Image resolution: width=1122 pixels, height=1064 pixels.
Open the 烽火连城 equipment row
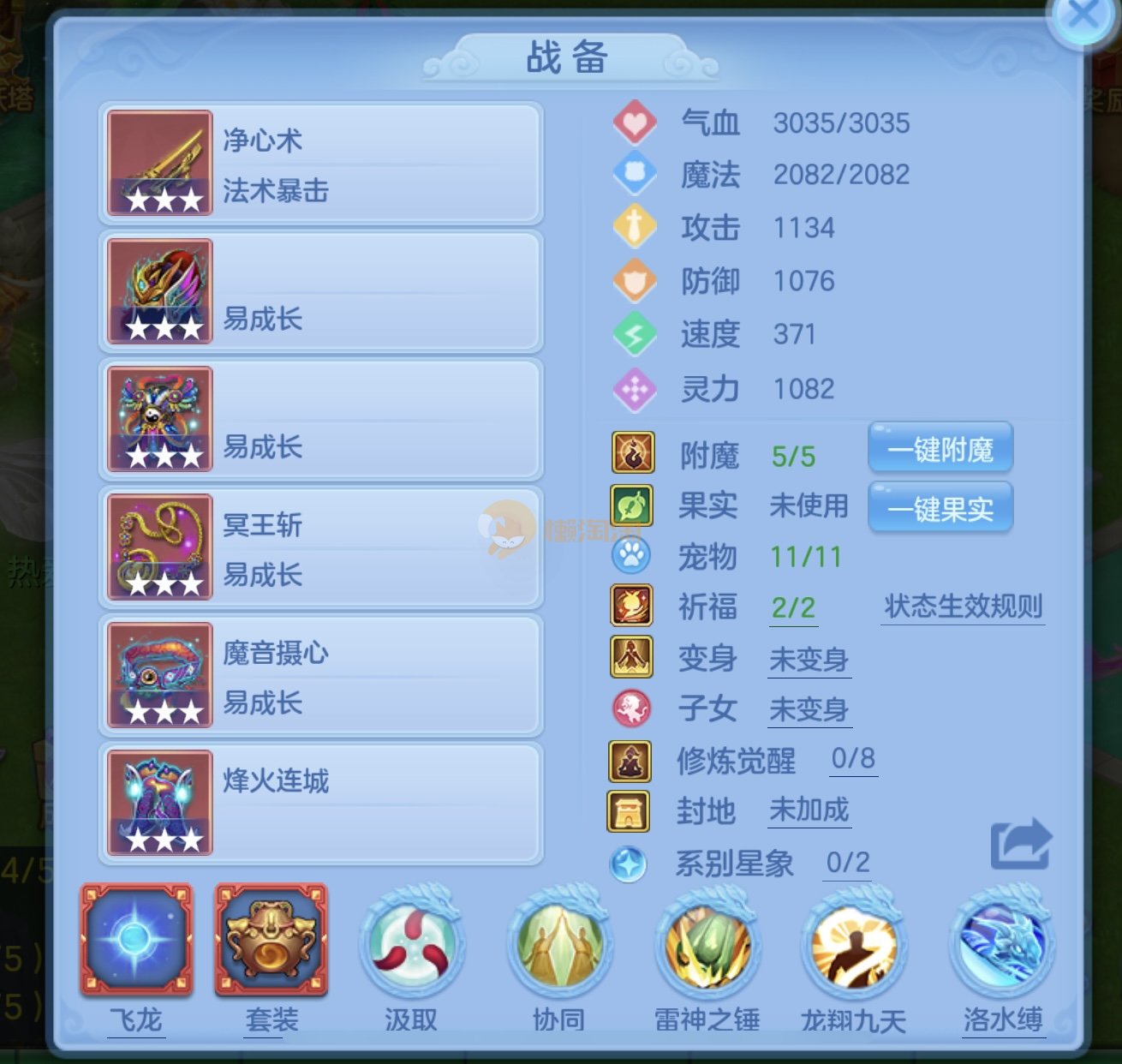tap(320, 804)
